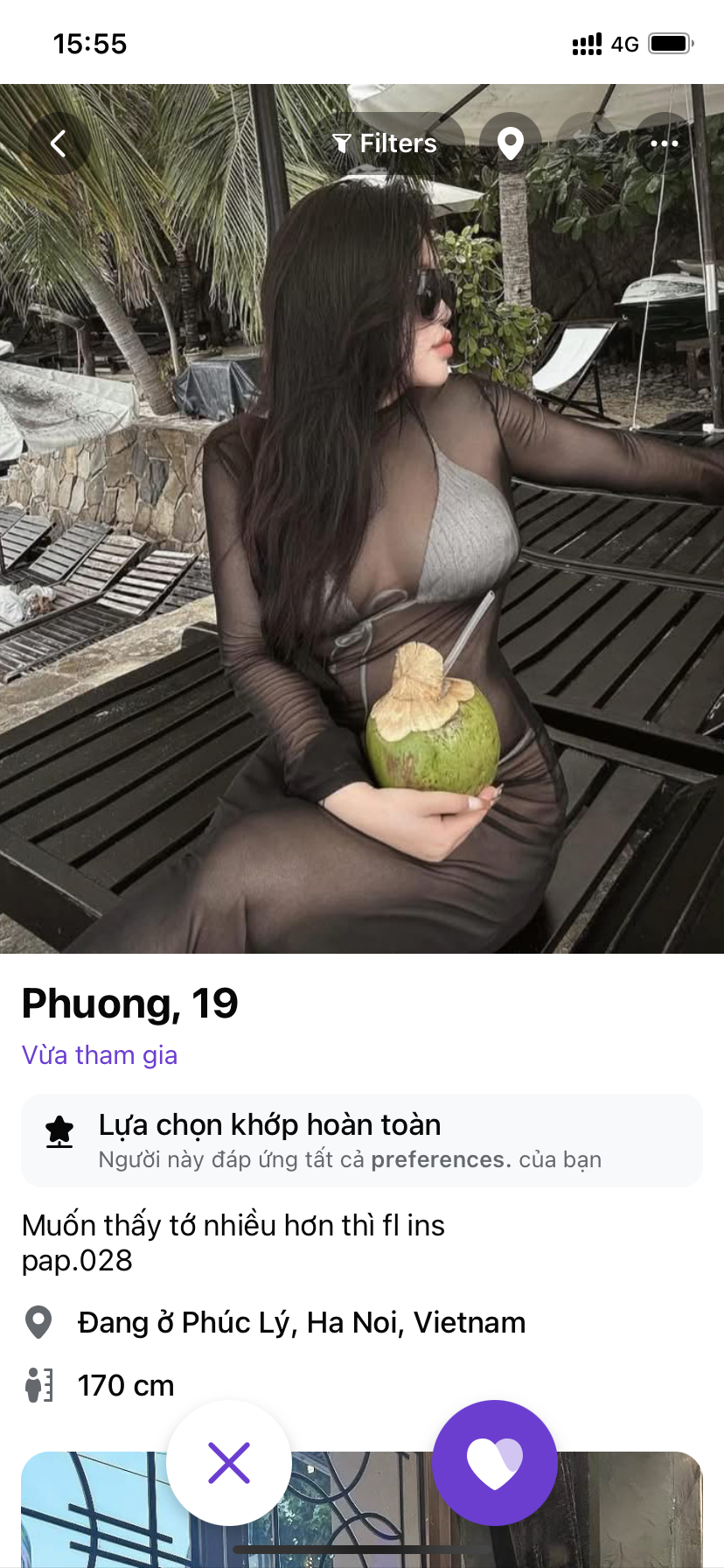The width and height of the screenshot is (724, 1568).
Task: Pass on Phuong with the X button
Action: tap(229, 1463)
